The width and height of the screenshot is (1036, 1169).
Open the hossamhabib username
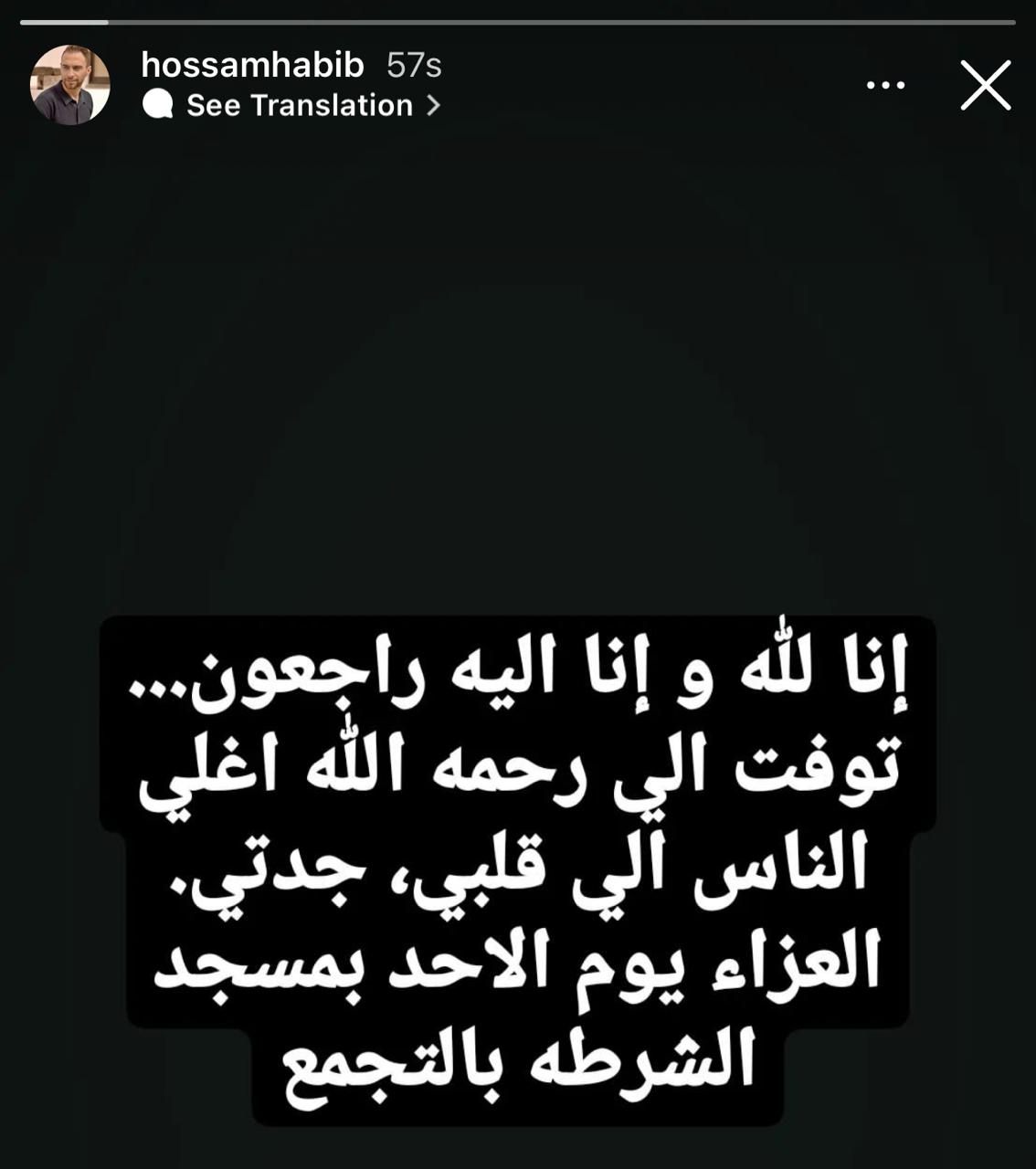pyautogui.click(x=252, y=65)
